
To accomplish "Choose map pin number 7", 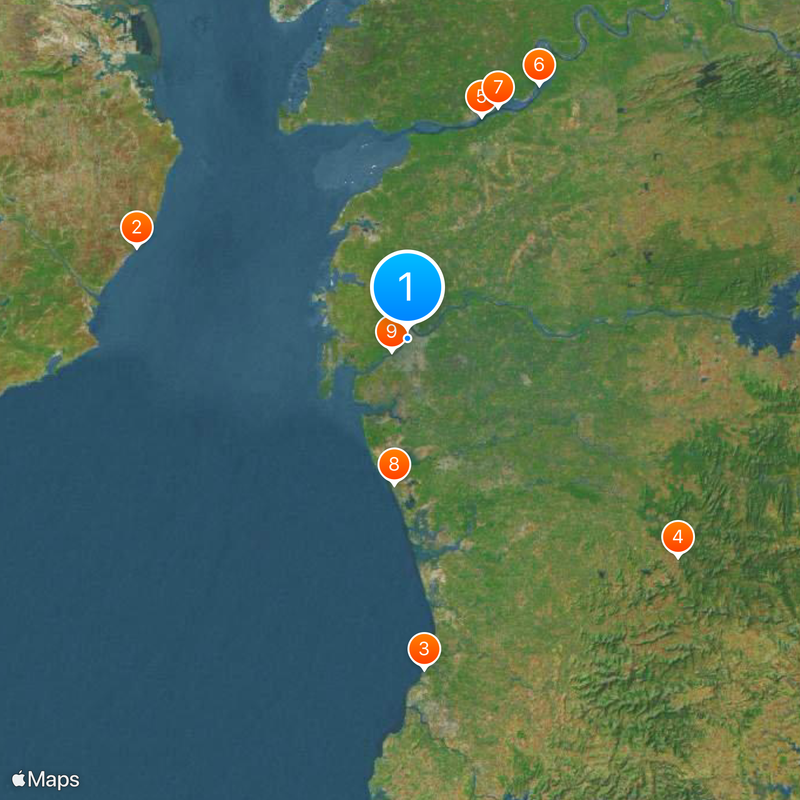I will [x=499, y=87].
